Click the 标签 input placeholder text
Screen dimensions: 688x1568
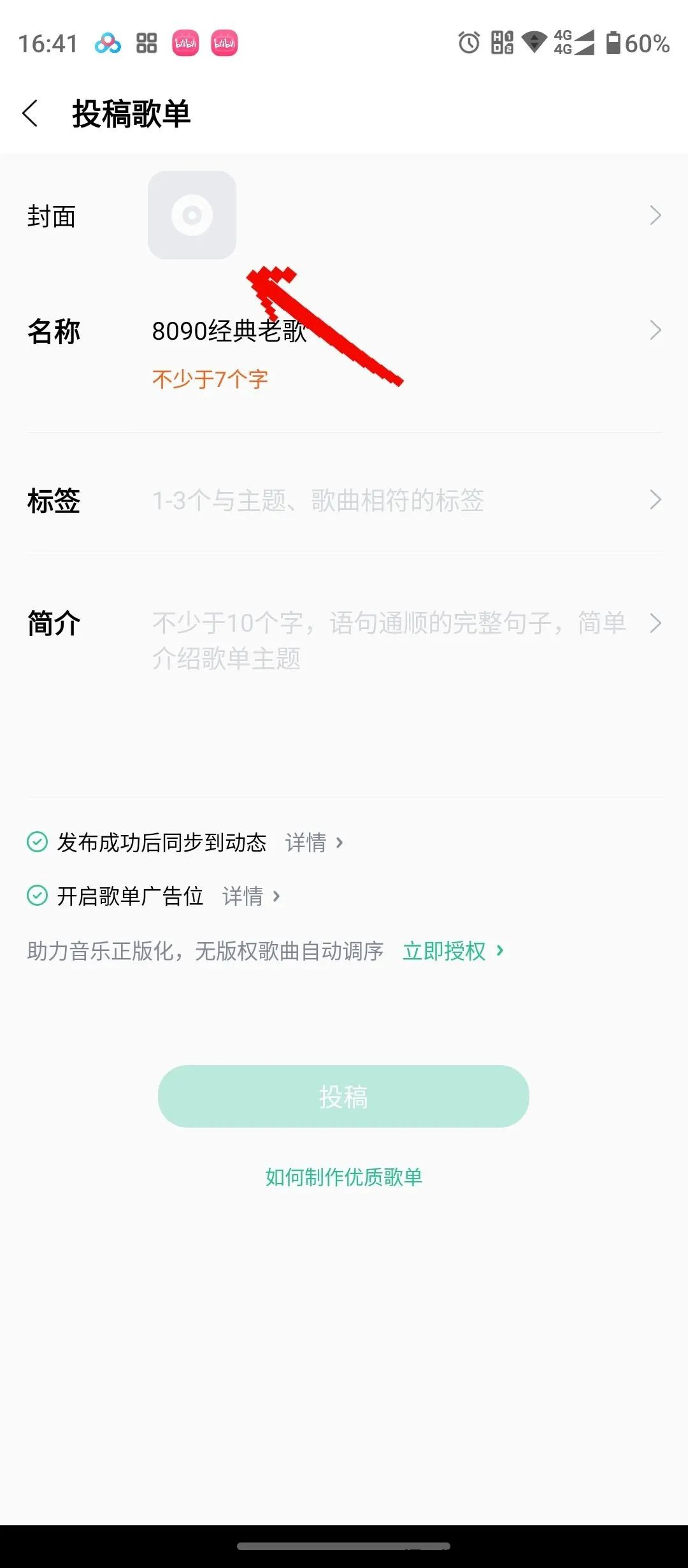(x=318, y=501)
